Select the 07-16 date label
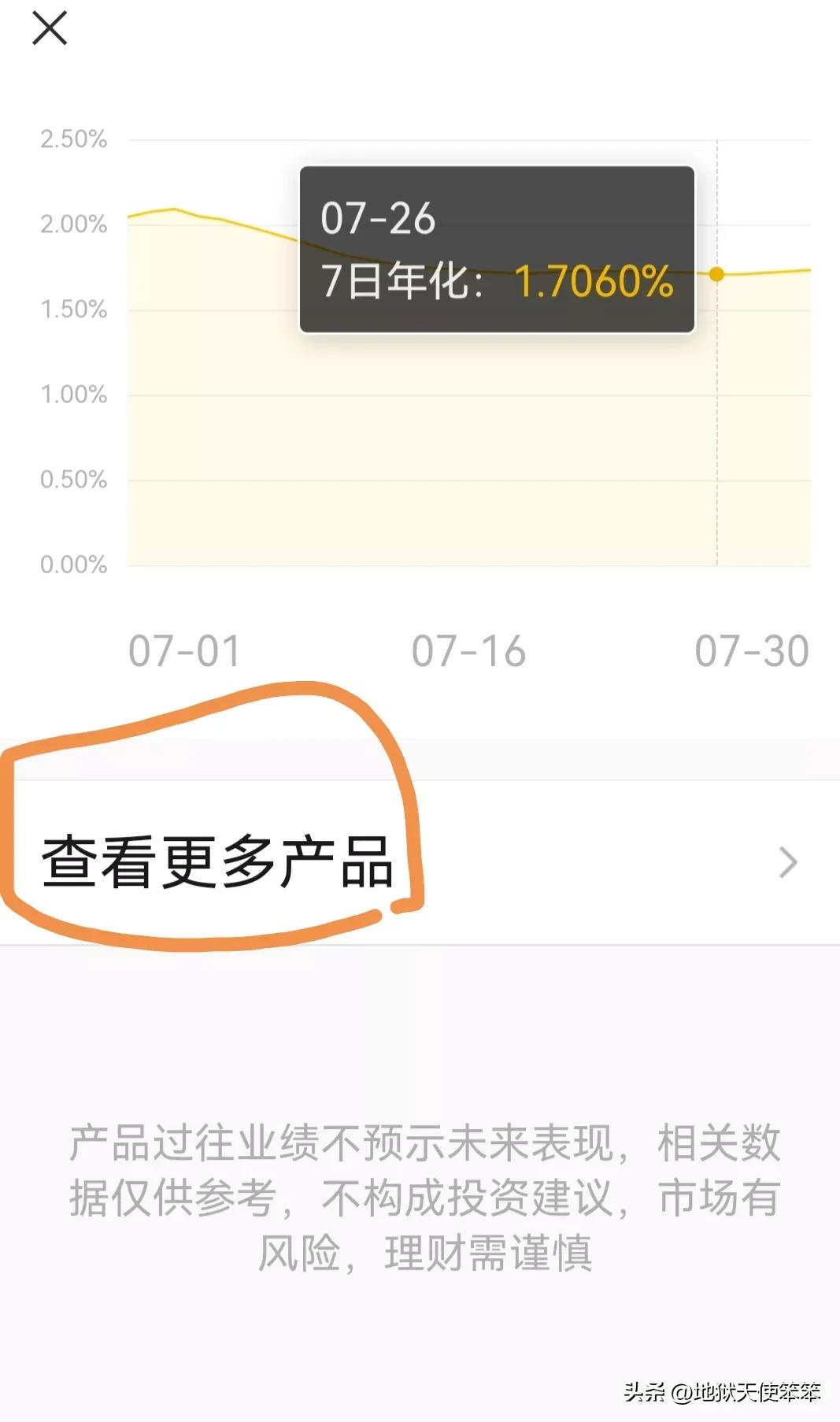Screen dimensions: 840x1422 point(469,650)
